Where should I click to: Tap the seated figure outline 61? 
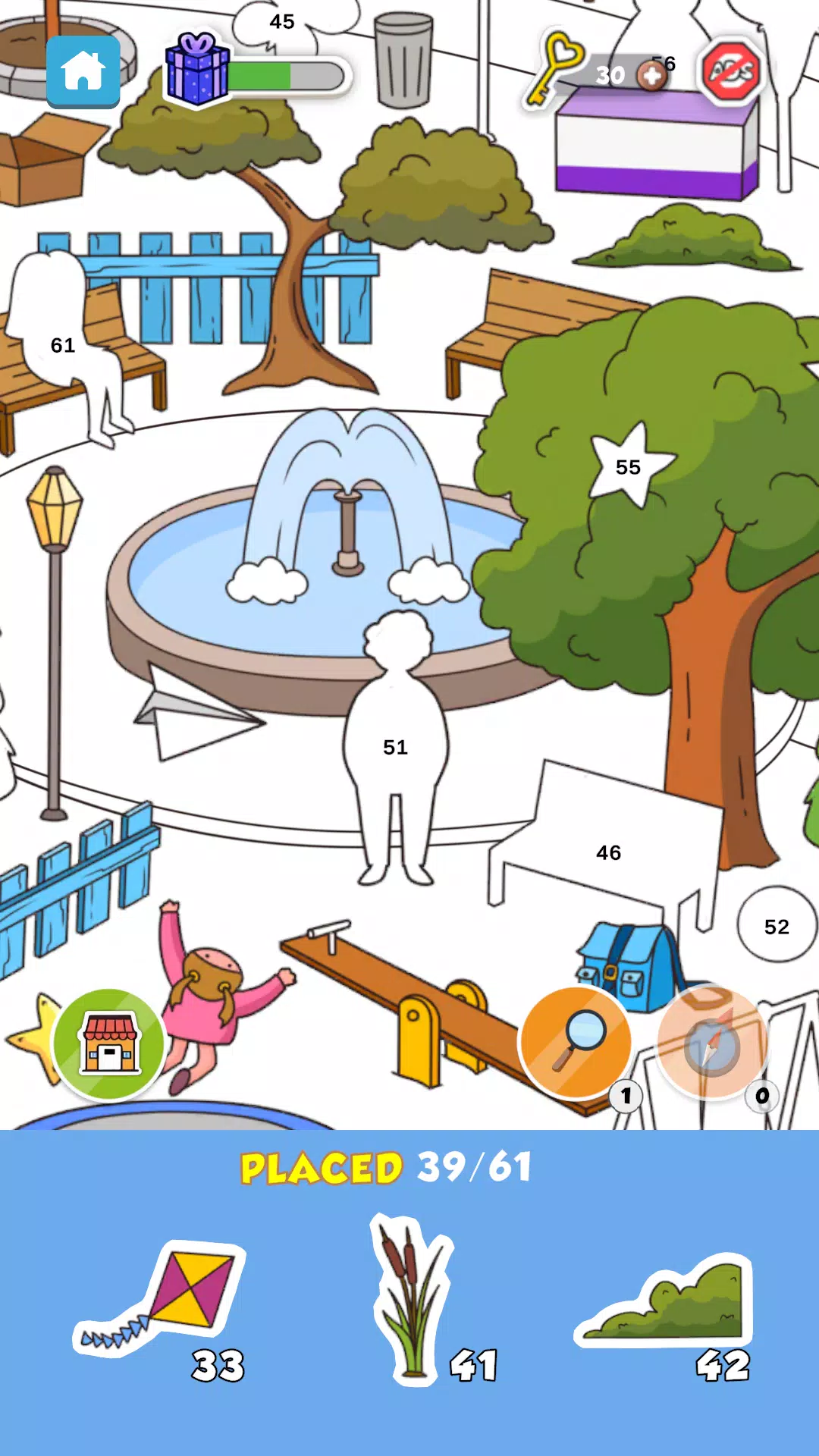pos(62,345)
